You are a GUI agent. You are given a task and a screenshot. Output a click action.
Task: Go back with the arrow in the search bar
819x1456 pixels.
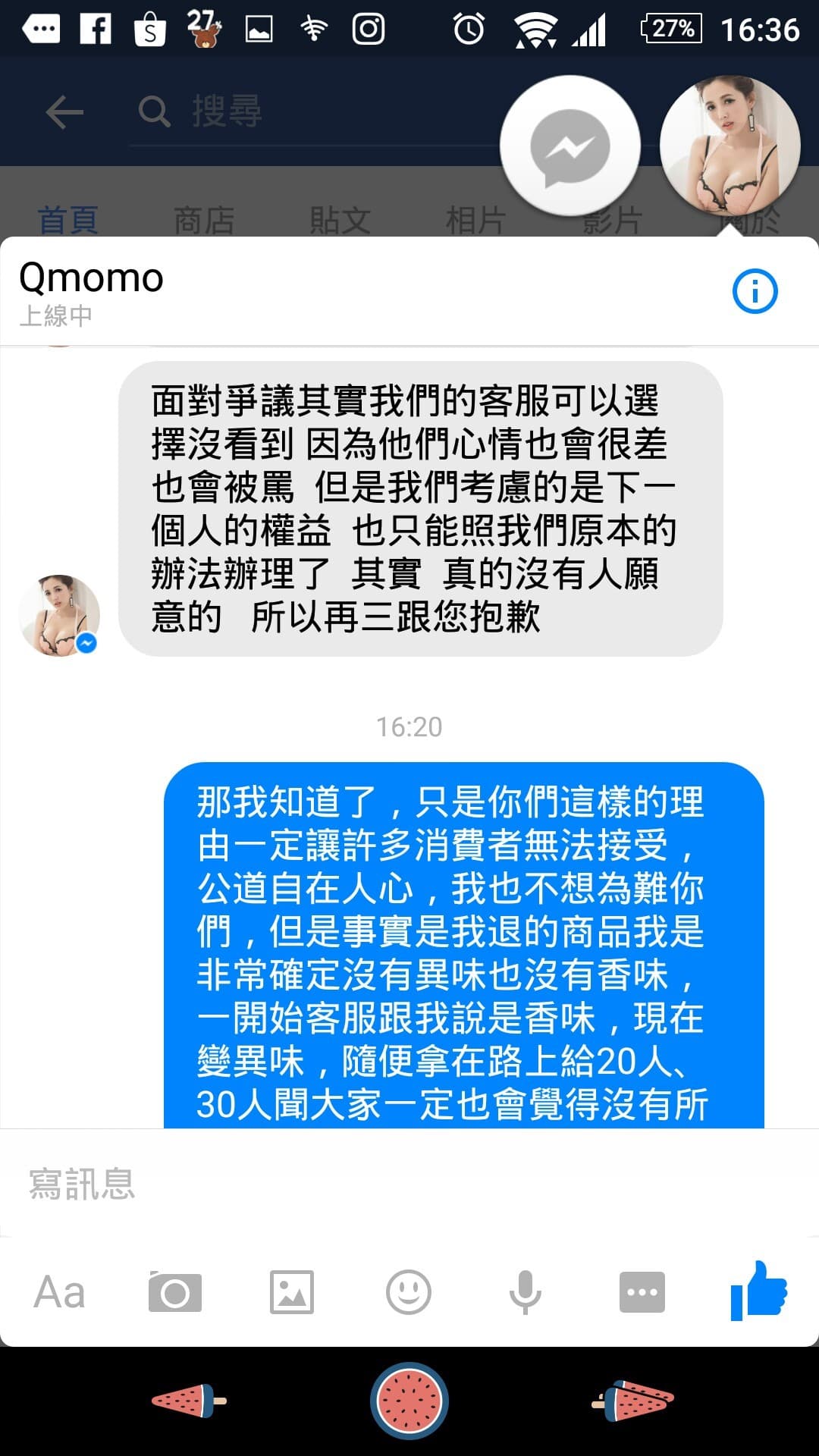(64, 112)
